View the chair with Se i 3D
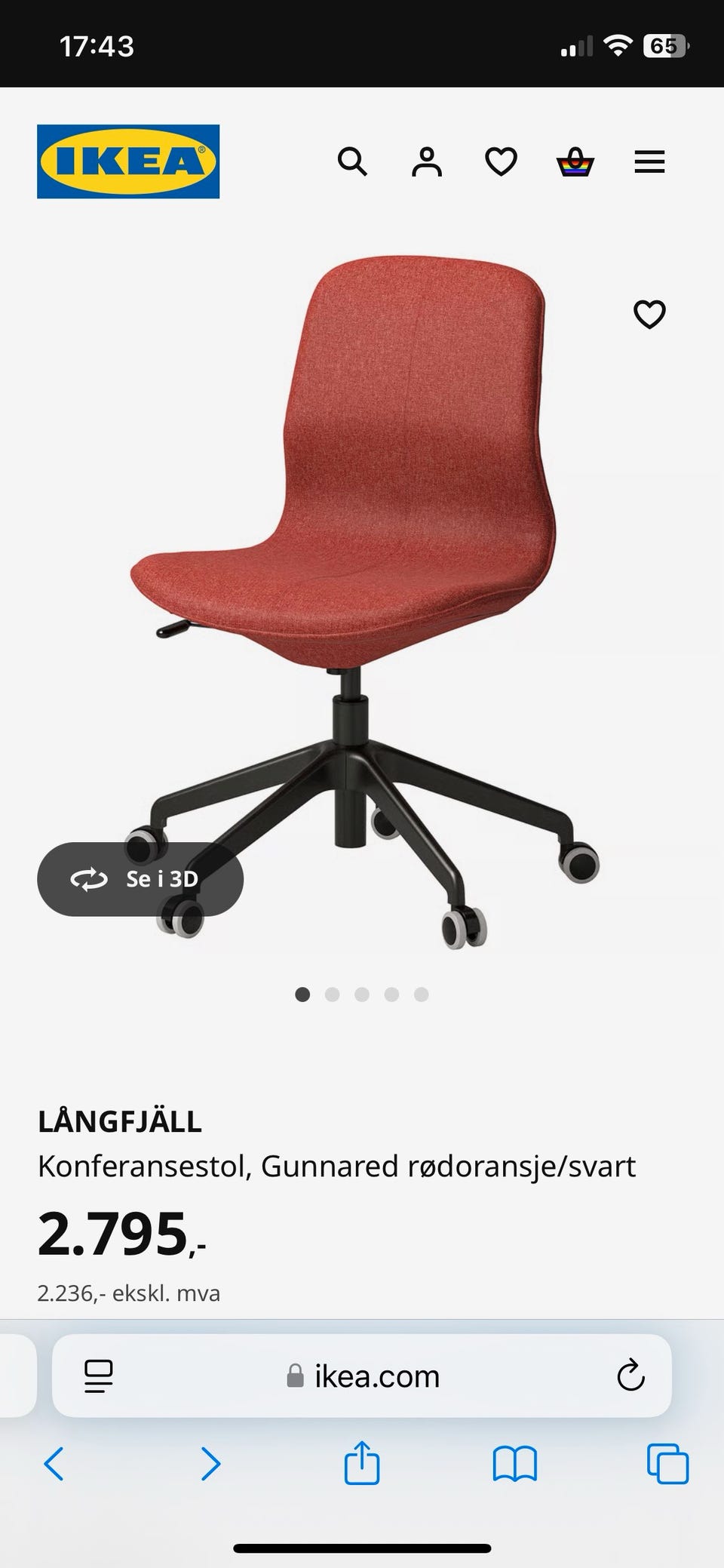 click(x=140, y=879)
